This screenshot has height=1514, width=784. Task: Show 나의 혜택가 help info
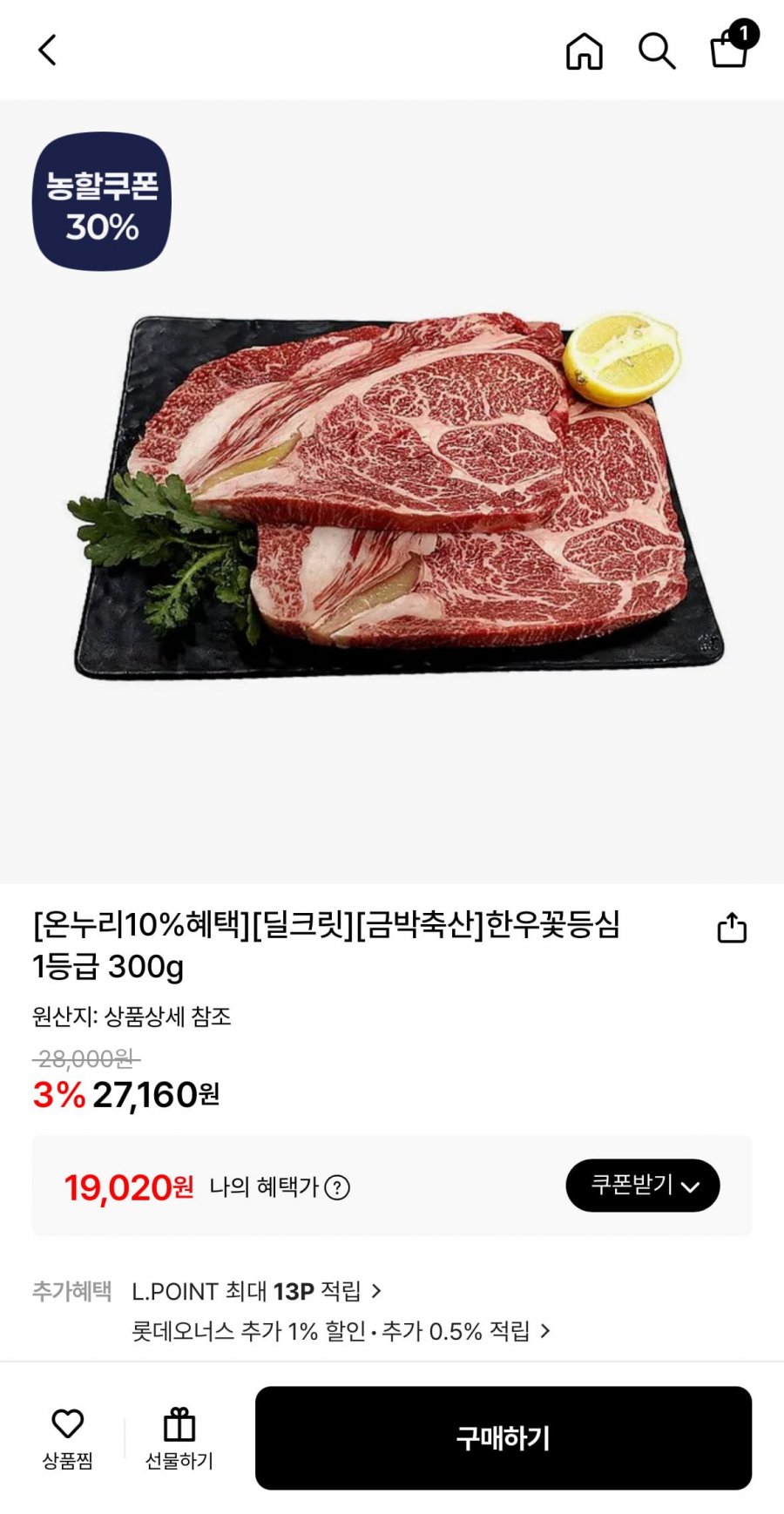(337, 1187)
